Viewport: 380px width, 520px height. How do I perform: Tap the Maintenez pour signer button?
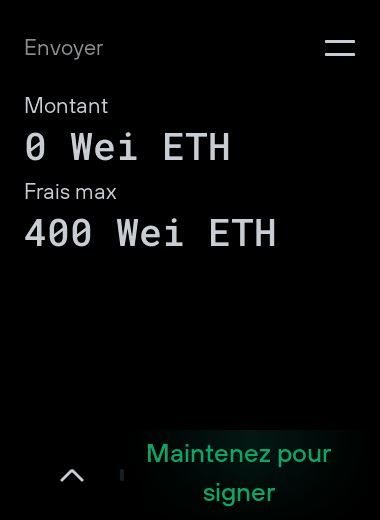tap(239, 473)
